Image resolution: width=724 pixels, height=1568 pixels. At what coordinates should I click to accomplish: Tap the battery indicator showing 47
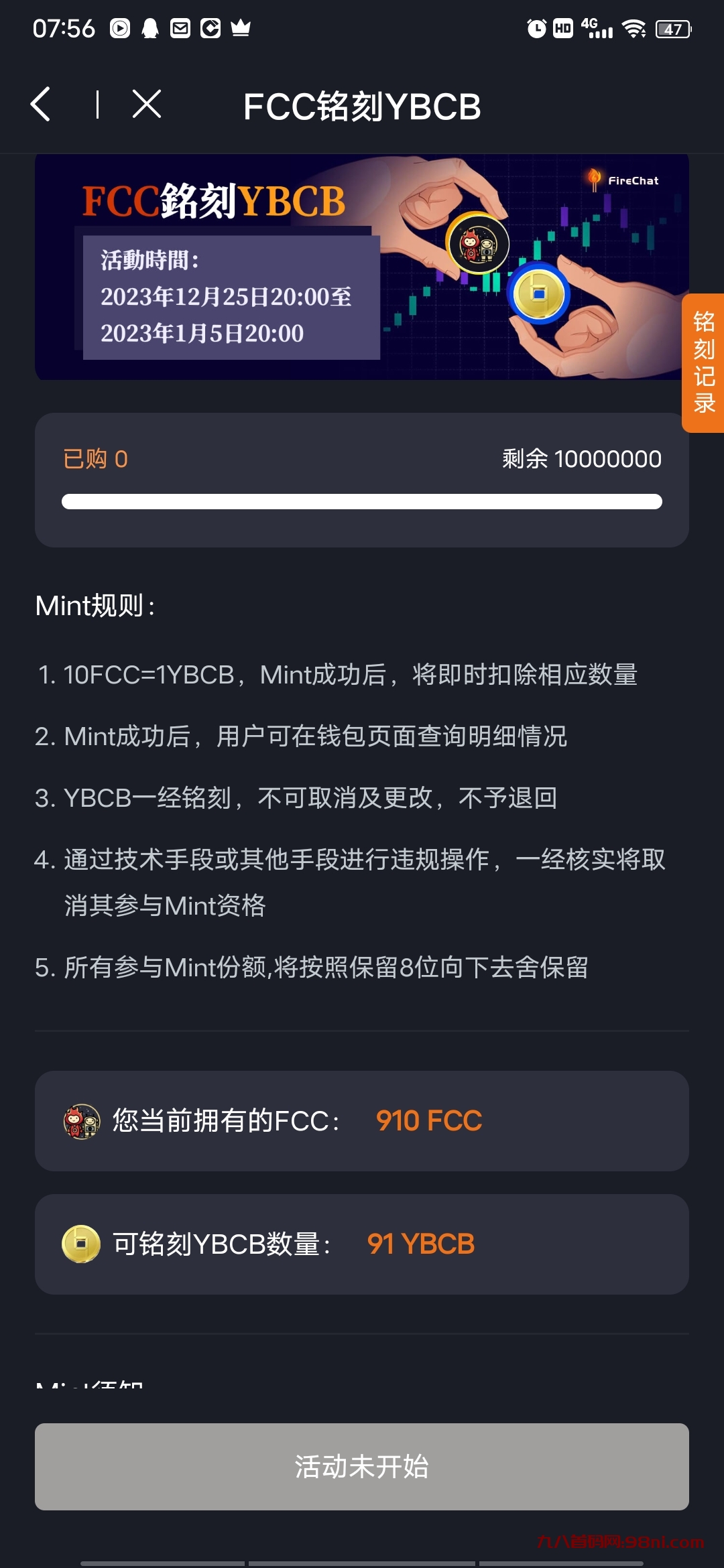tap(672, 29)
